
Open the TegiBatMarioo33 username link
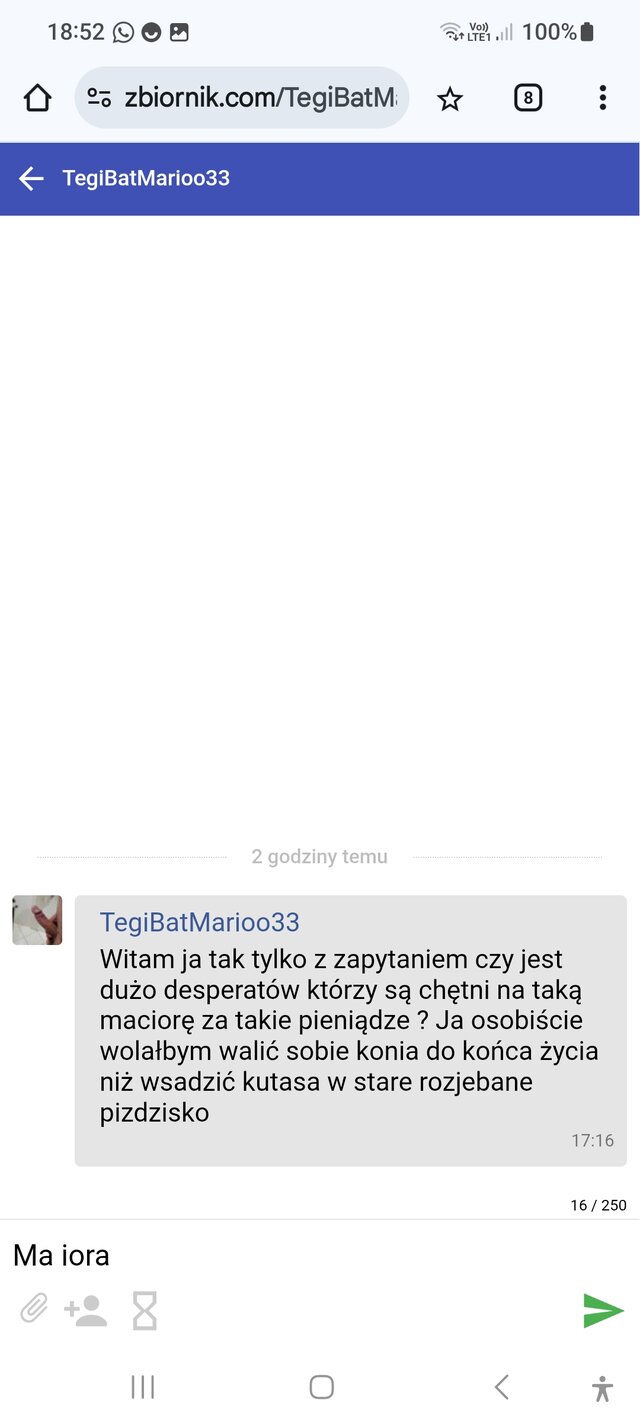pos(199,922)
